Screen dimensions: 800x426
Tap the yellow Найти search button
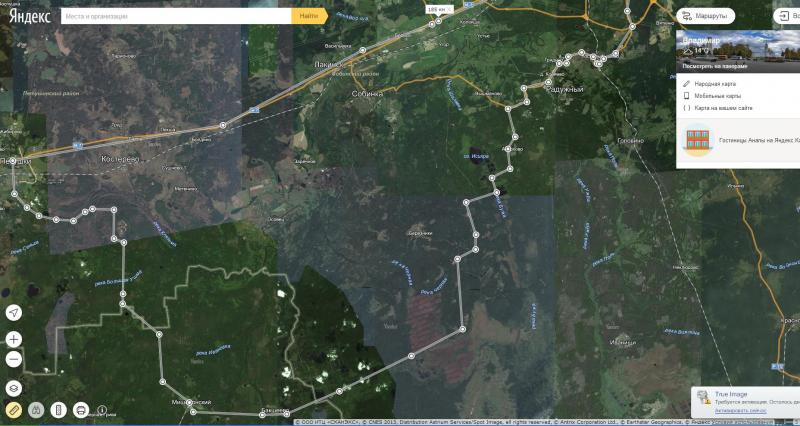coord(309,16)
